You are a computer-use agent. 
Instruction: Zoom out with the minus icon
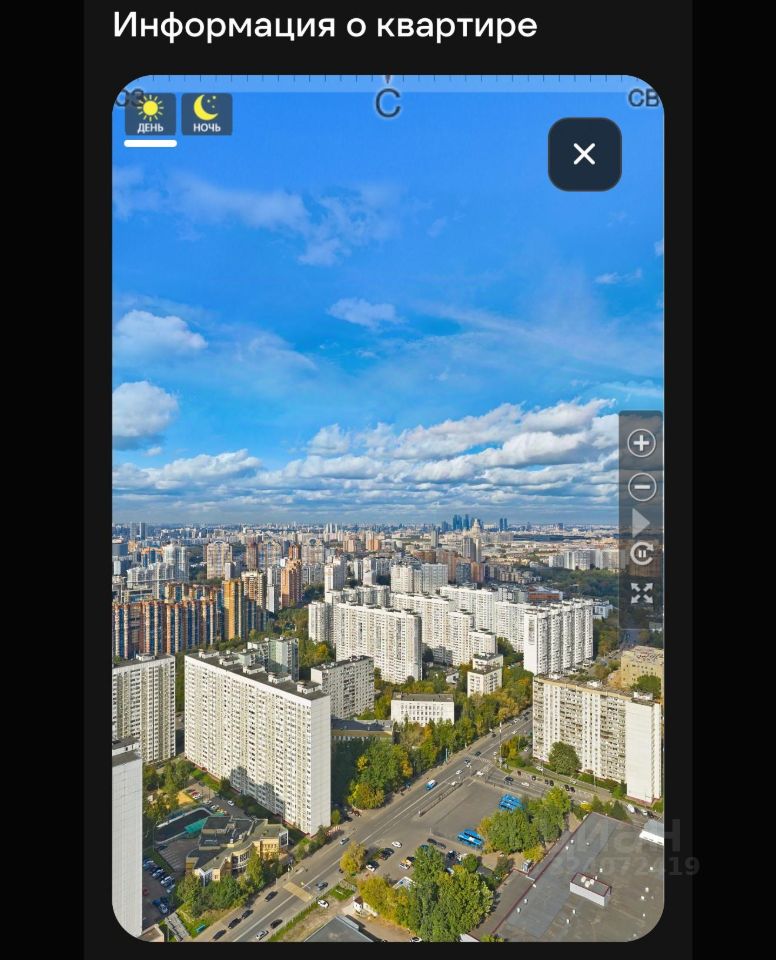click(x=641, y=487)
